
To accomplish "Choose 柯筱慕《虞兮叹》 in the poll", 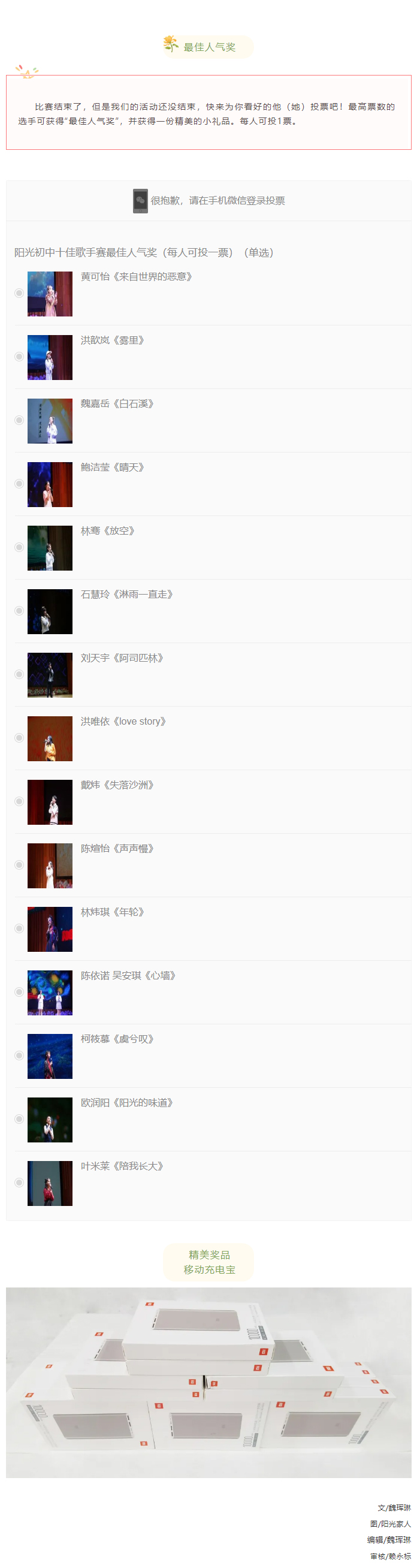I will (x=19, y=1056).
